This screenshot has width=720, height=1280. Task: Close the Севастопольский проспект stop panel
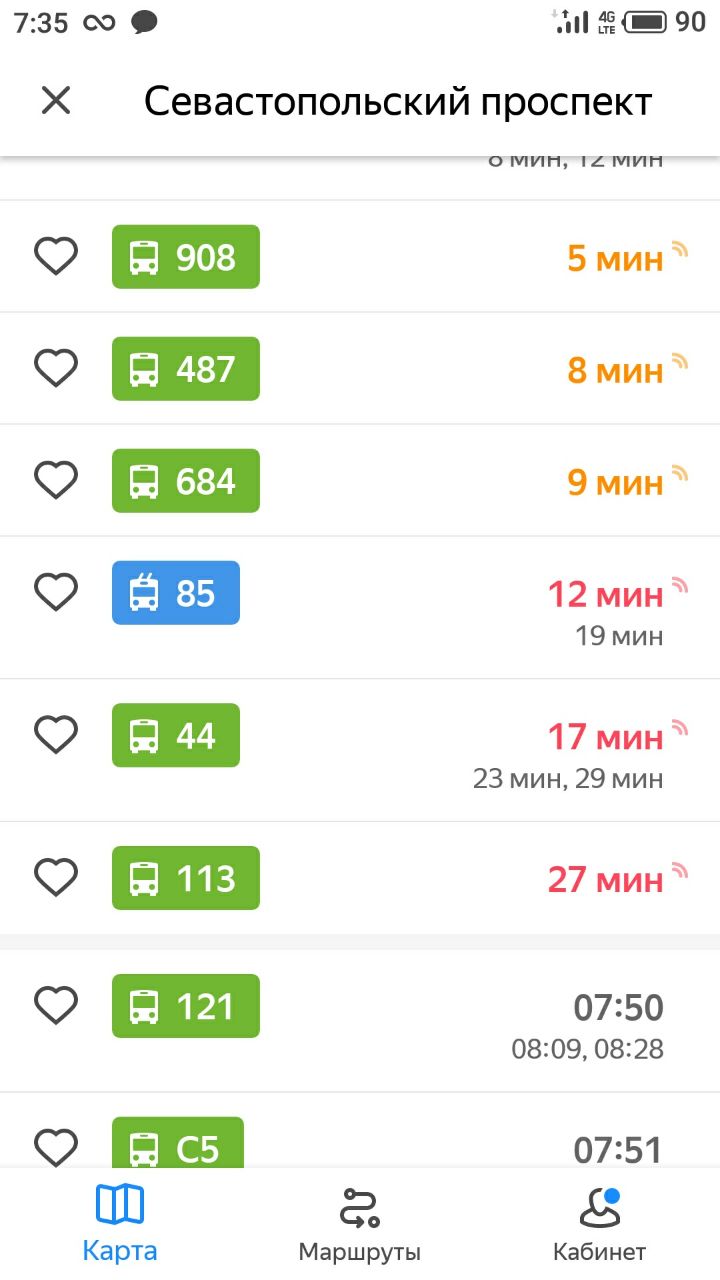tap(56, 100)
